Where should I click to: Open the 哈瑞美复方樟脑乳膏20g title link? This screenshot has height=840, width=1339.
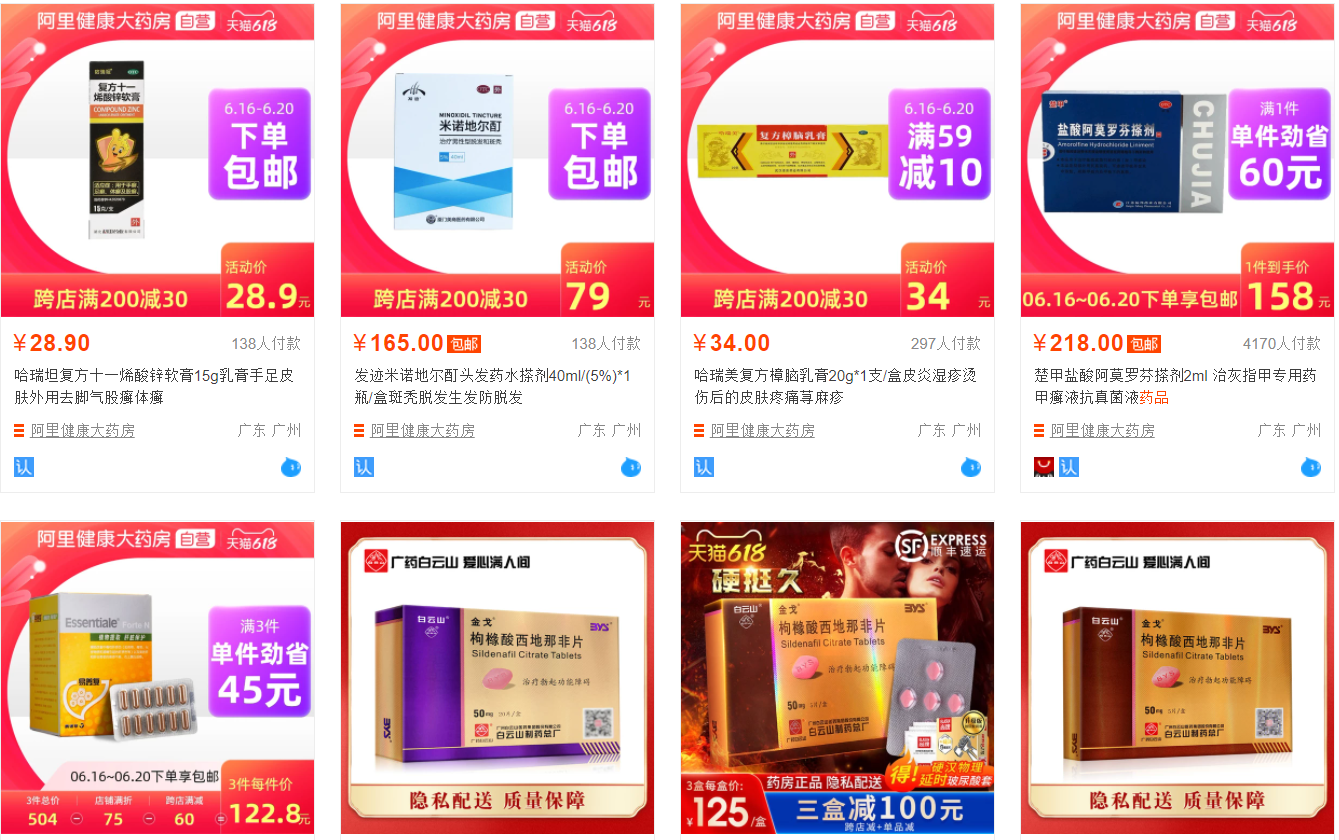pyautogui.click(x=835, y=386)
